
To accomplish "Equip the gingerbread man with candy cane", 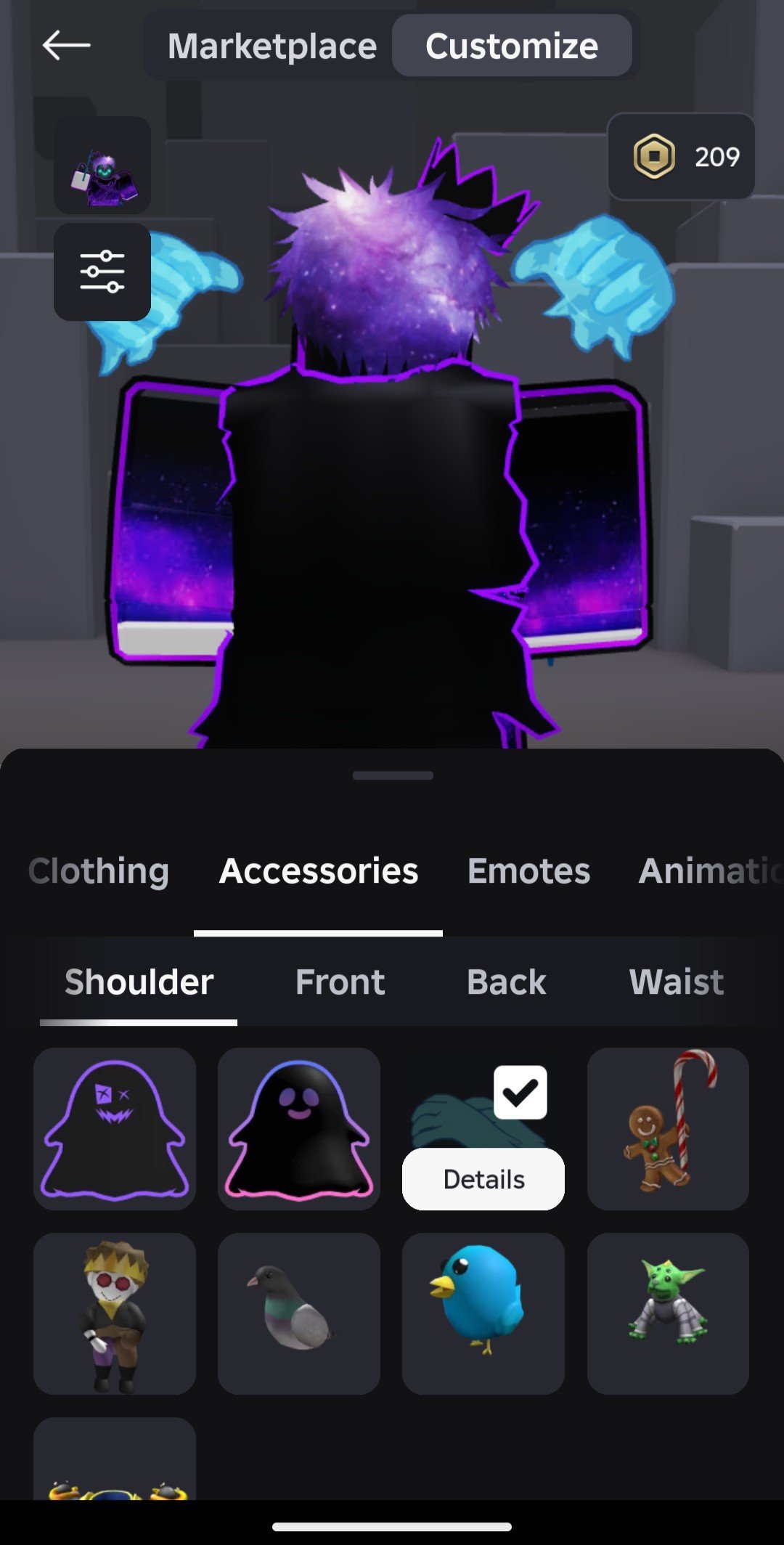I will [668, 1128].
